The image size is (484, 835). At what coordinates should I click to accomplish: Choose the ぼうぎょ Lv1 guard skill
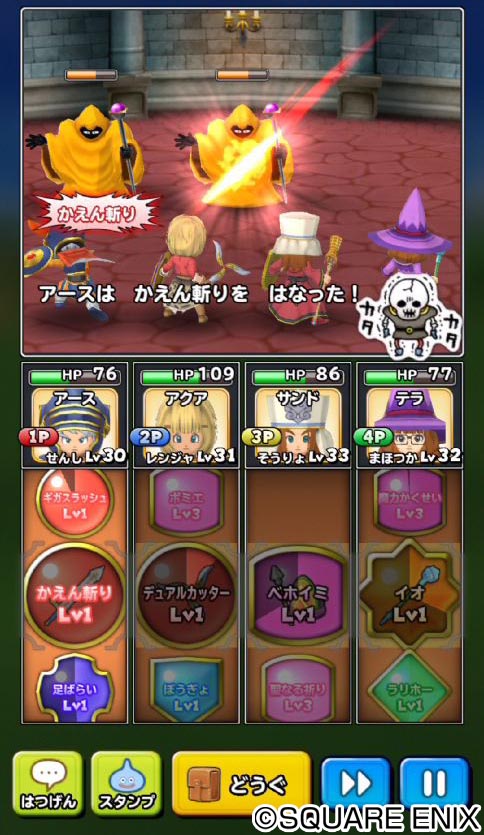point(186,690)
